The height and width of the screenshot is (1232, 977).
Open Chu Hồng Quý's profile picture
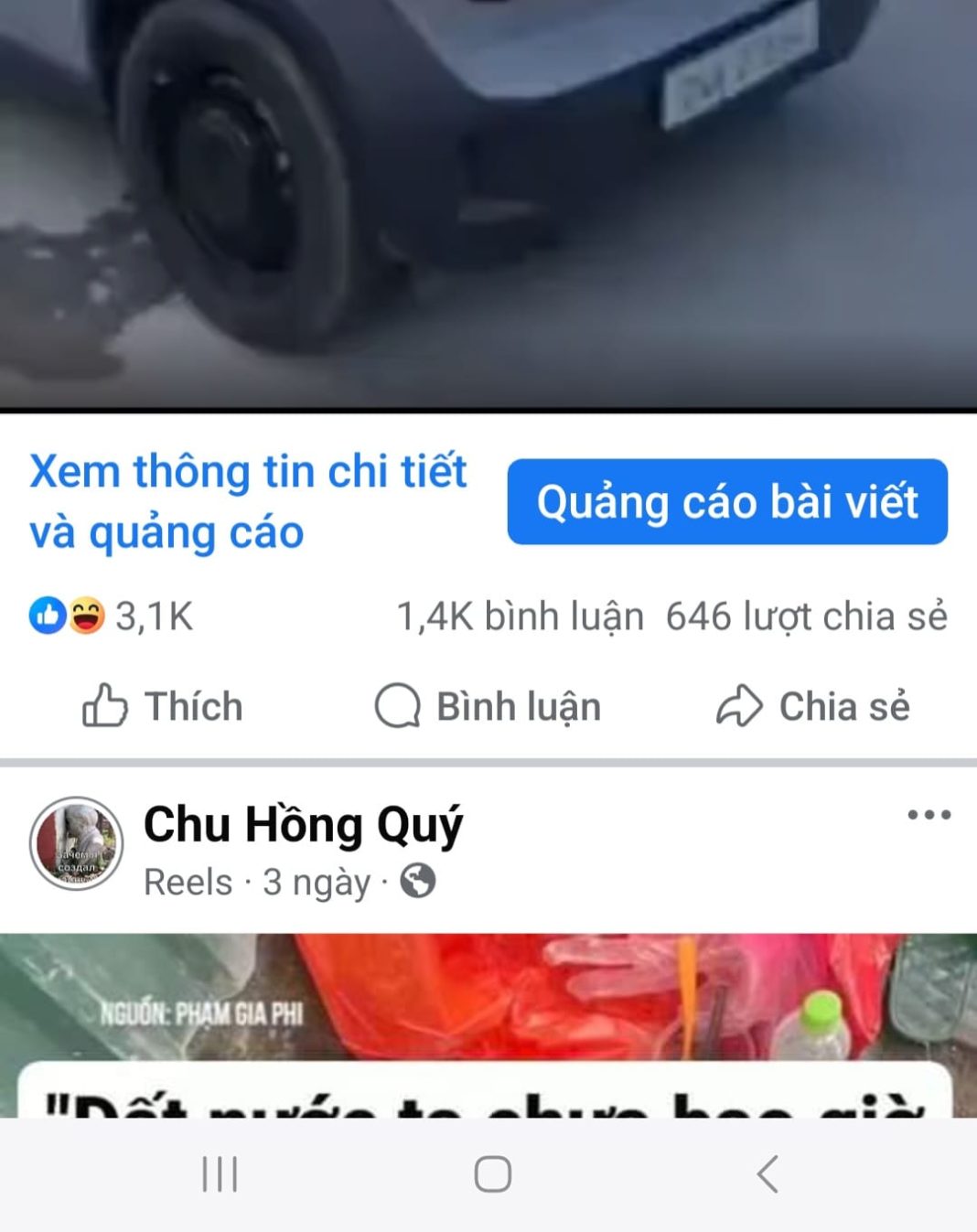point(76,843)
